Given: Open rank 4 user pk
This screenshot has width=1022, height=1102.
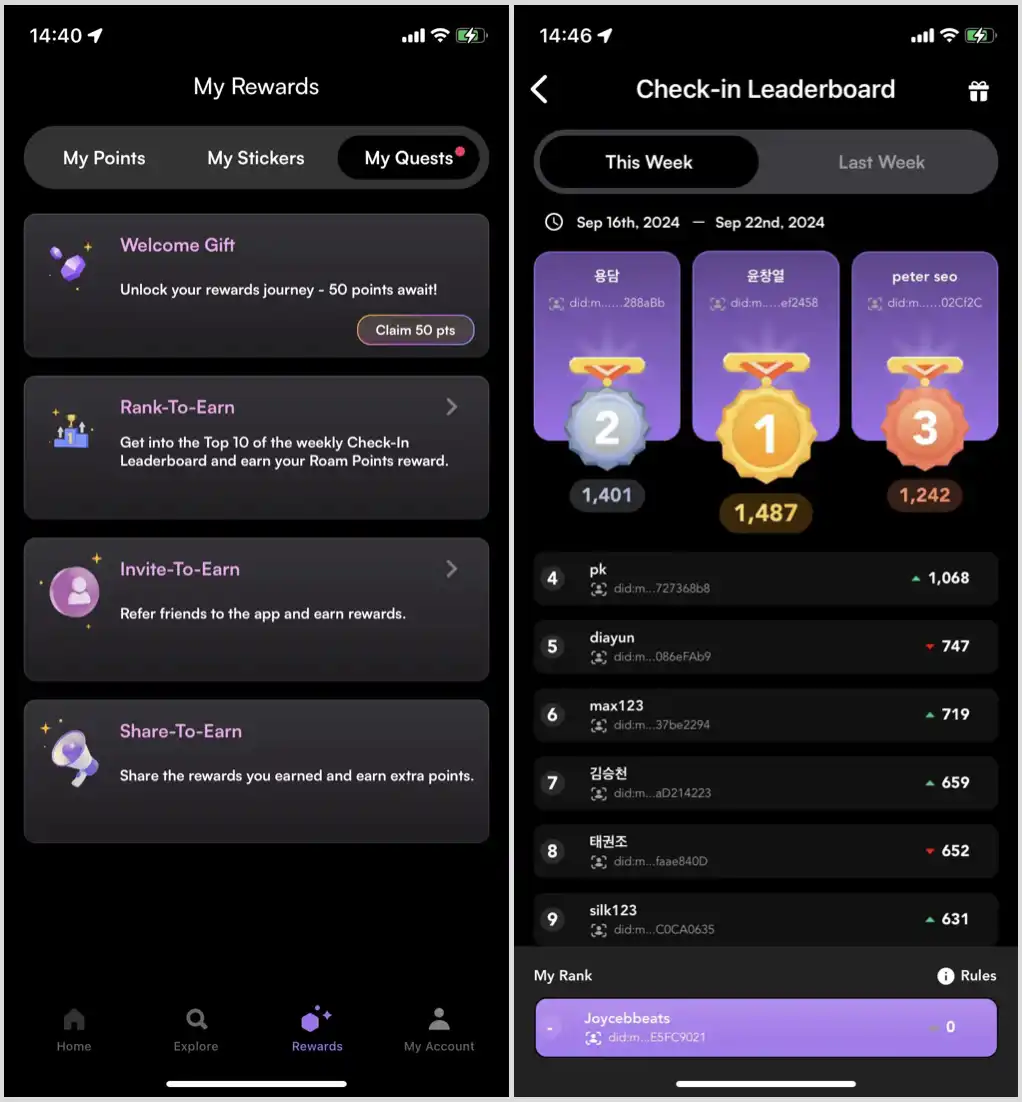Looking at the screenshot, I should pos(765,578).
